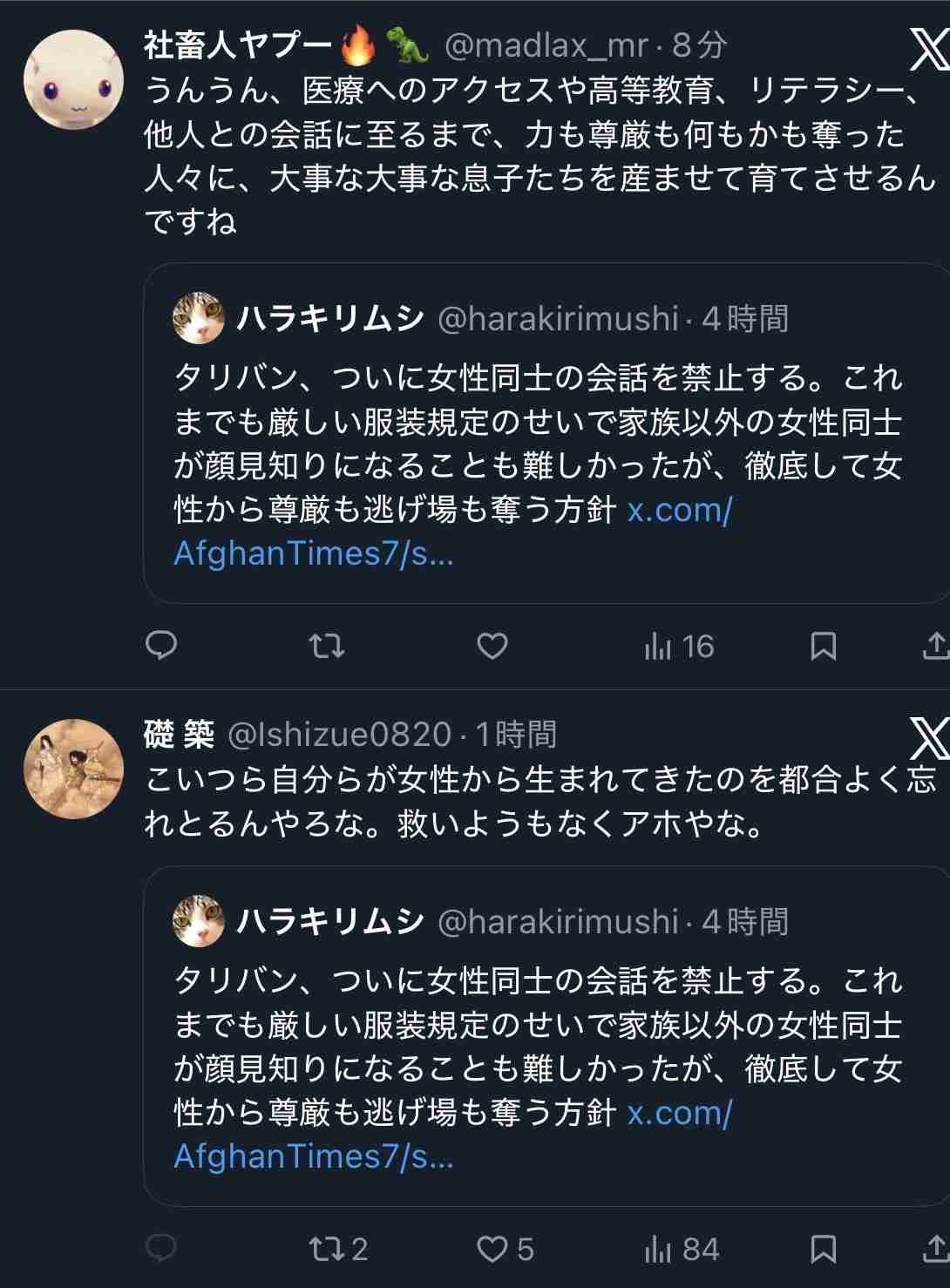View analytics of 礎 築's post
This screenshot has height=1288, width=950.
point(682,1249)
